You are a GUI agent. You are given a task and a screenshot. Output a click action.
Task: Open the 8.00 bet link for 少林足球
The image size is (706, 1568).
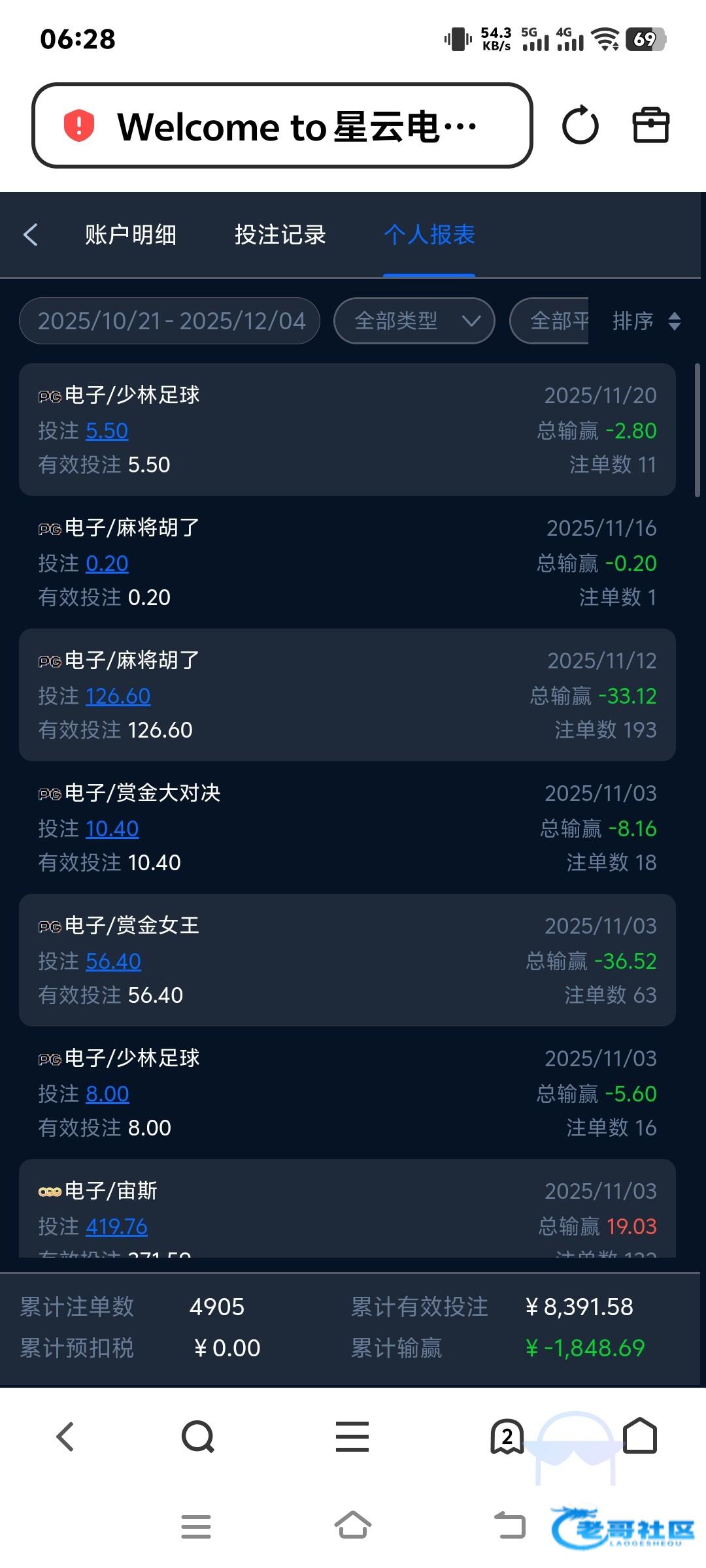pos(107,1094)
